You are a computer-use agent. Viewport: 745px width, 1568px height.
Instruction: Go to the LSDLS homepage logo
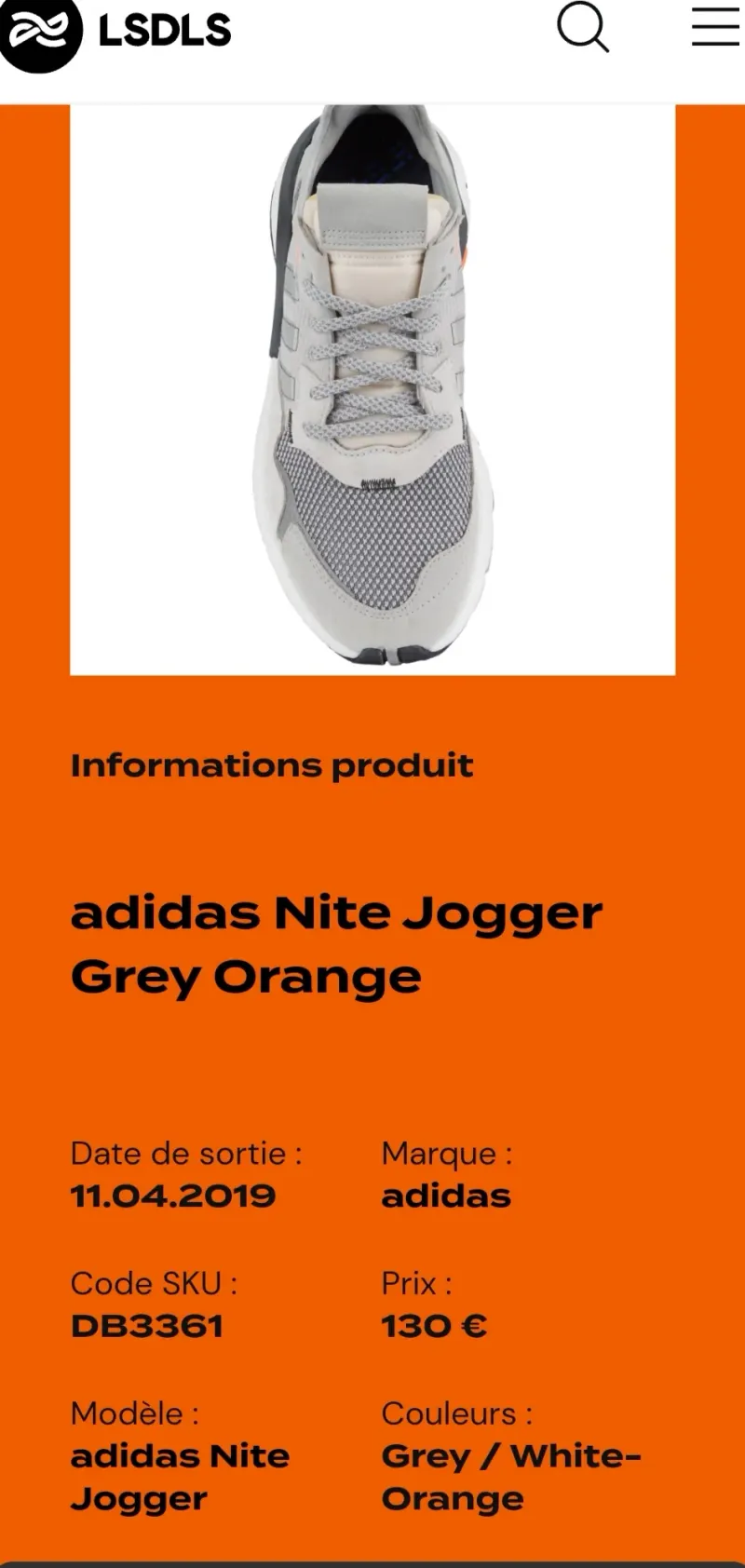click(116, 32)
